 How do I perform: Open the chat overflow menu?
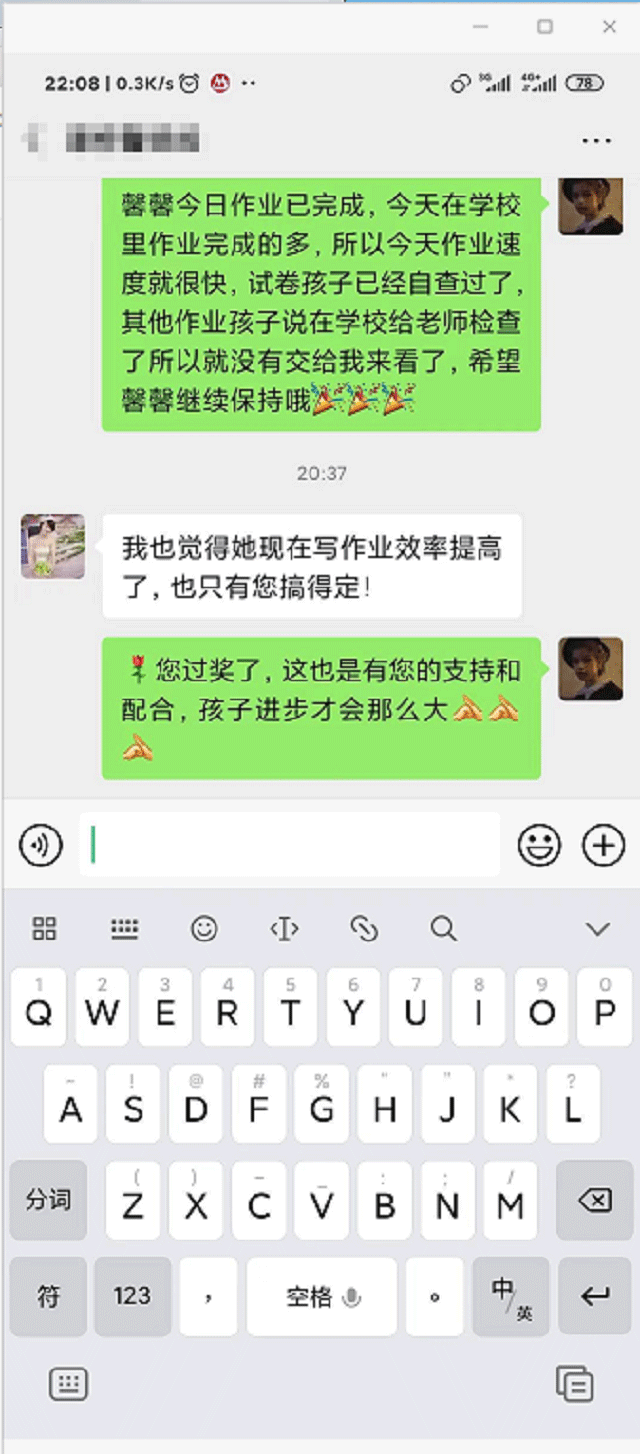[596, 141]
